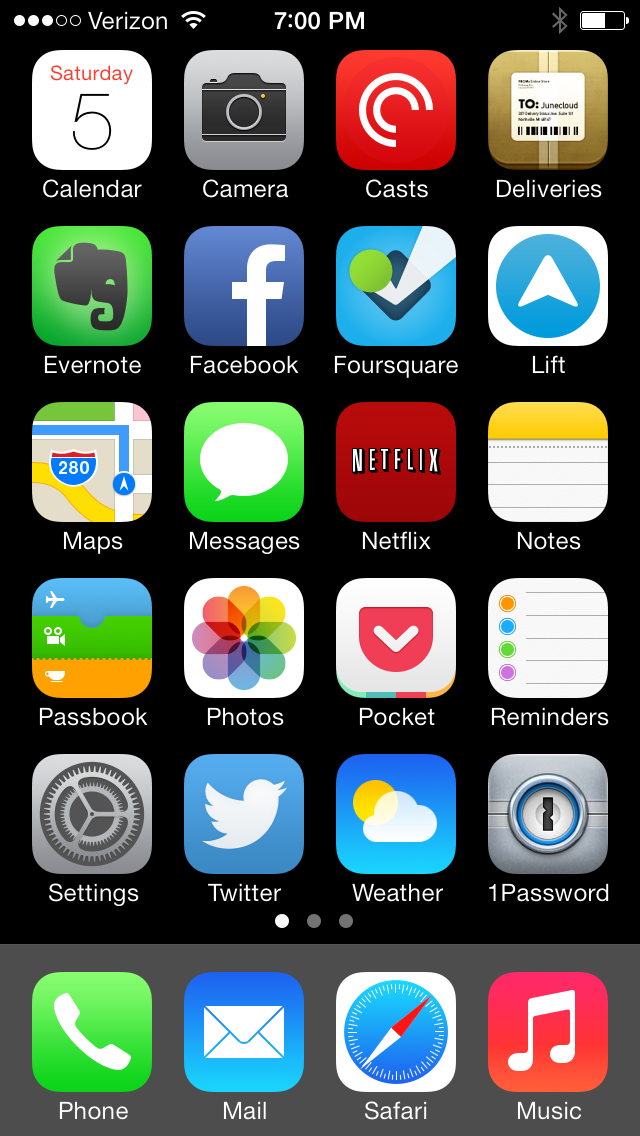Open the Deliveries app
Image resolution: width=640 pixels, height=1136 pixels.
pos(548,110)
